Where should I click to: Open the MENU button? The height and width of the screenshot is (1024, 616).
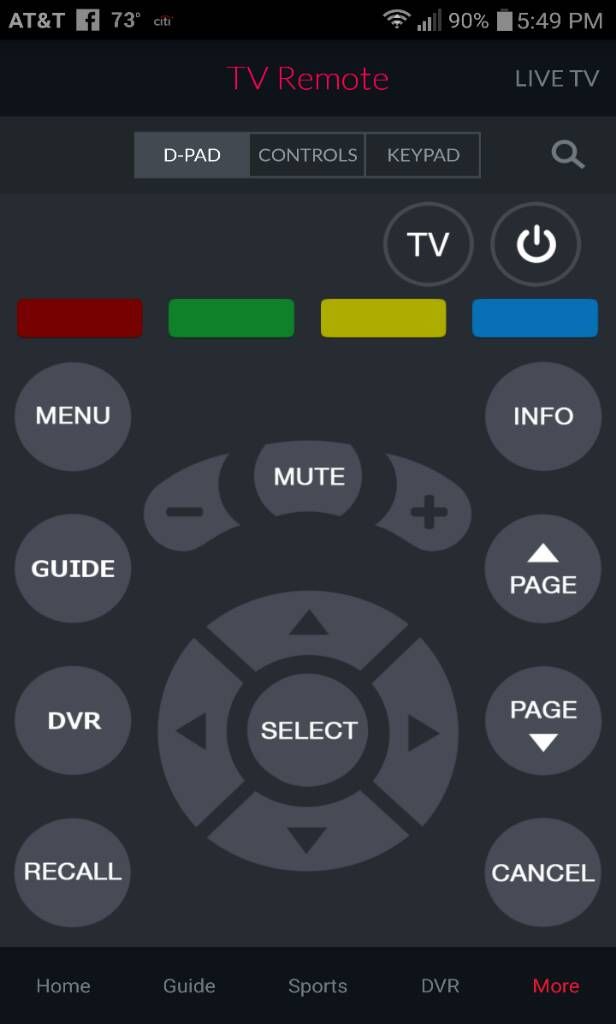point(73,416)
